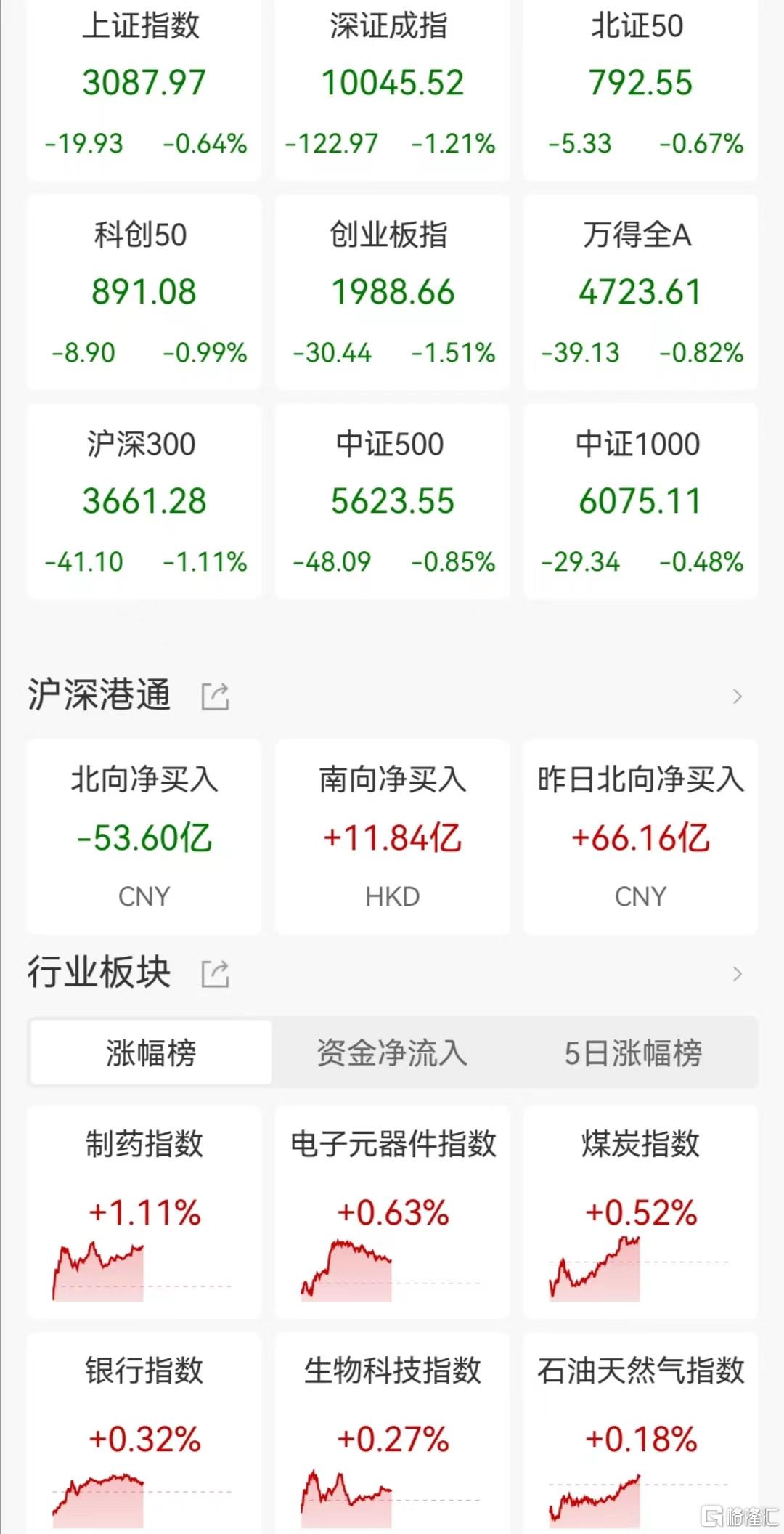This screenshot has width=784, height=1534.
Task: Open the 制药指数 sector card
Action: [144, 1212]
